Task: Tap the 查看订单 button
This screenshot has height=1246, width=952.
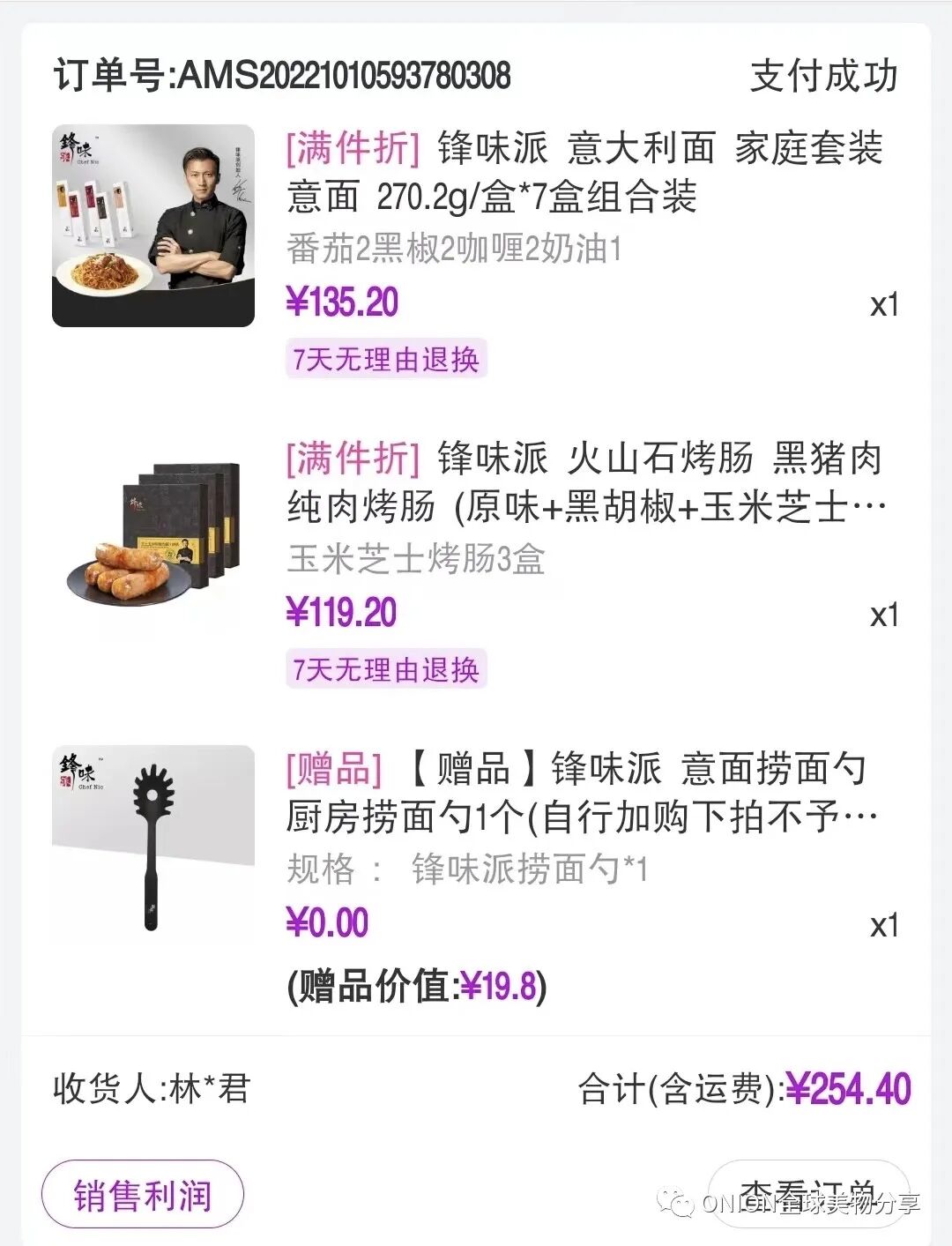Action: click(x=807, y=1193)
